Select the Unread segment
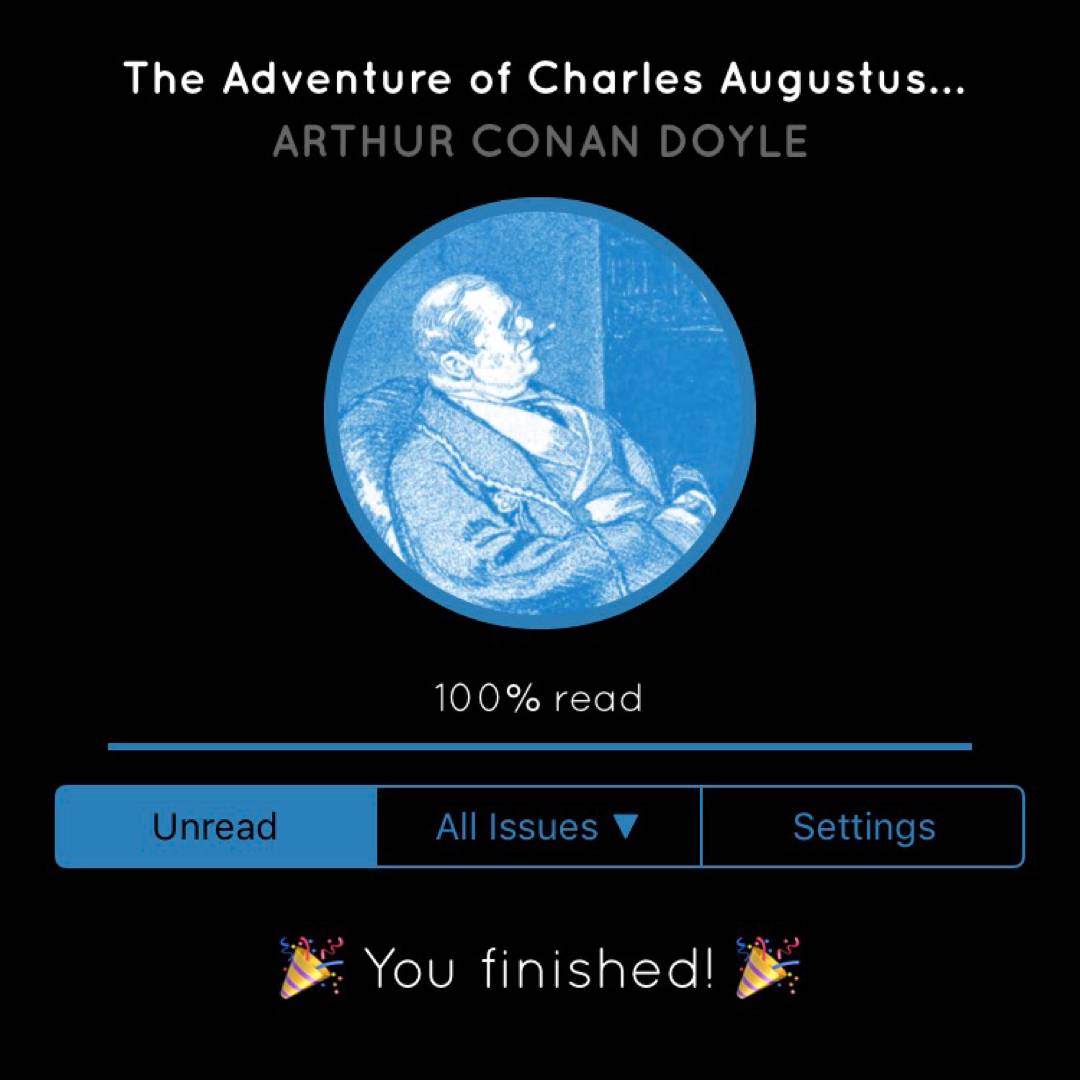 (216, 827)
